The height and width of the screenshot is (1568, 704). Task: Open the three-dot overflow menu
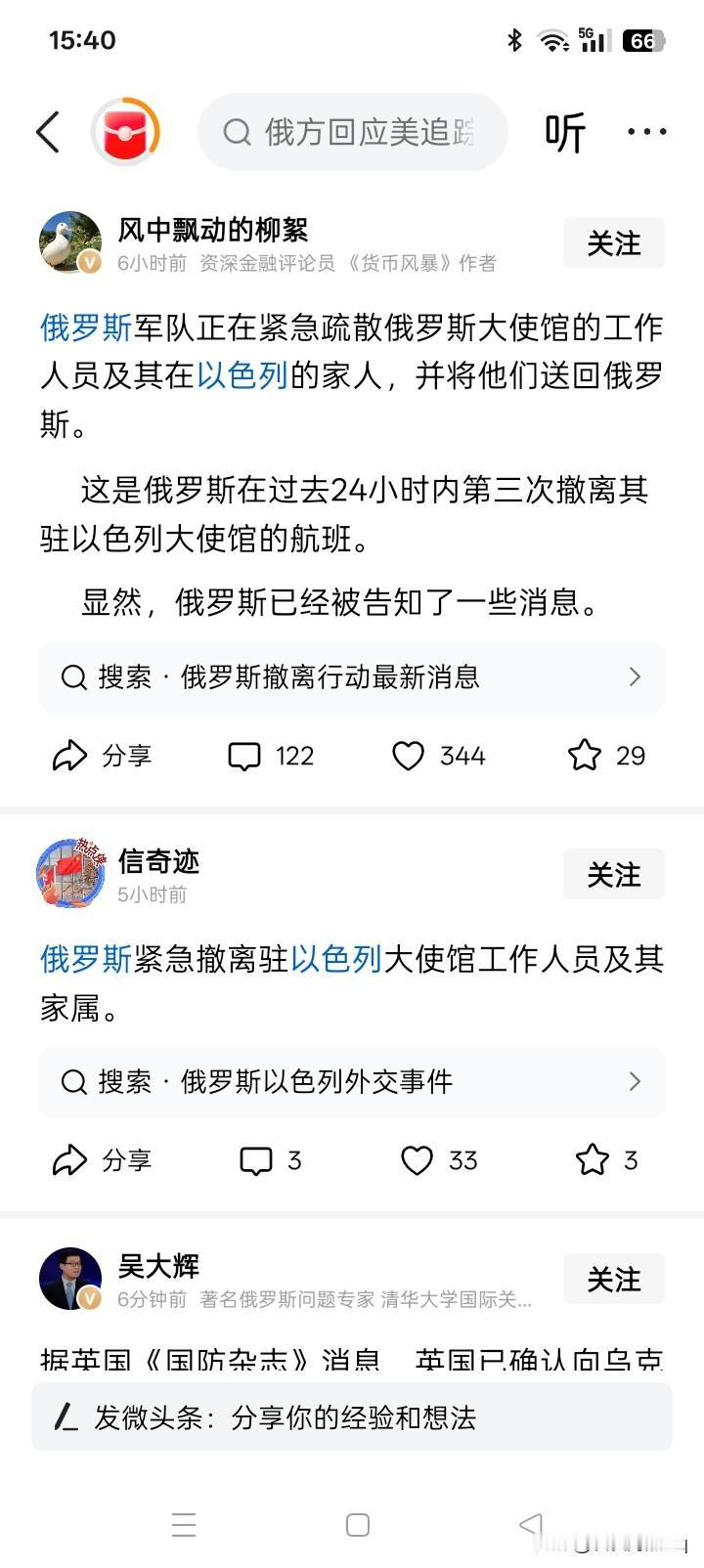tap(648, 131)
